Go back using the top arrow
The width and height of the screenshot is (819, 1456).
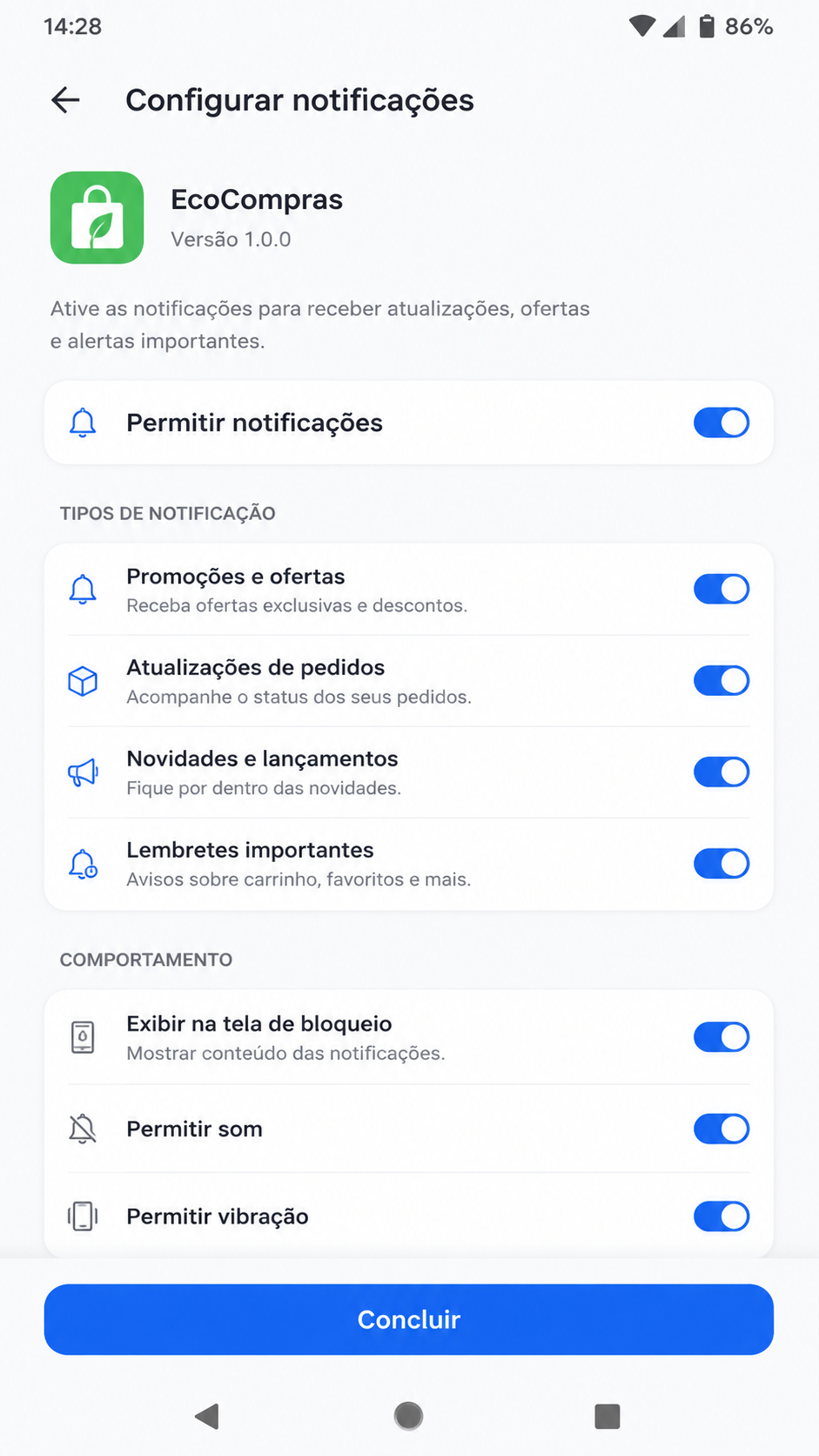tap(65, 100)
